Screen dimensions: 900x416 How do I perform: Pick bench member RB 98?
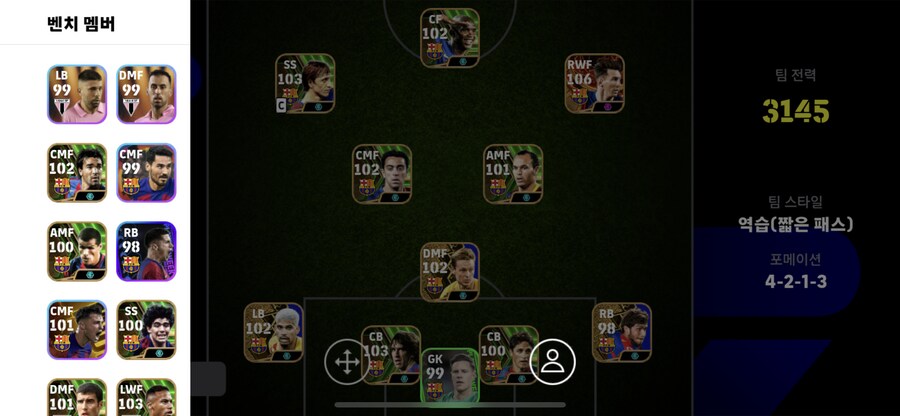pos(146,251)
